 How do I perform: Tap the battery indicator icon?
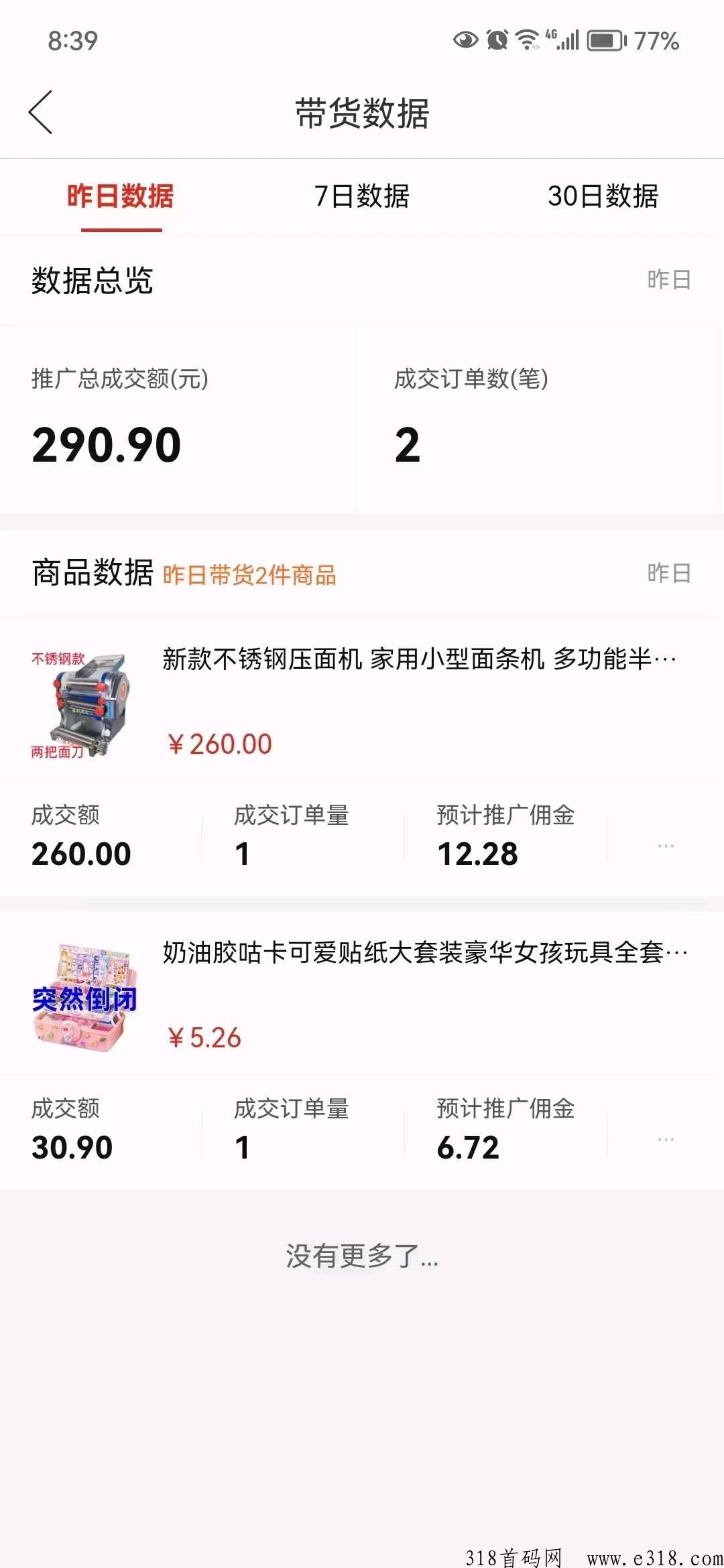603,42
